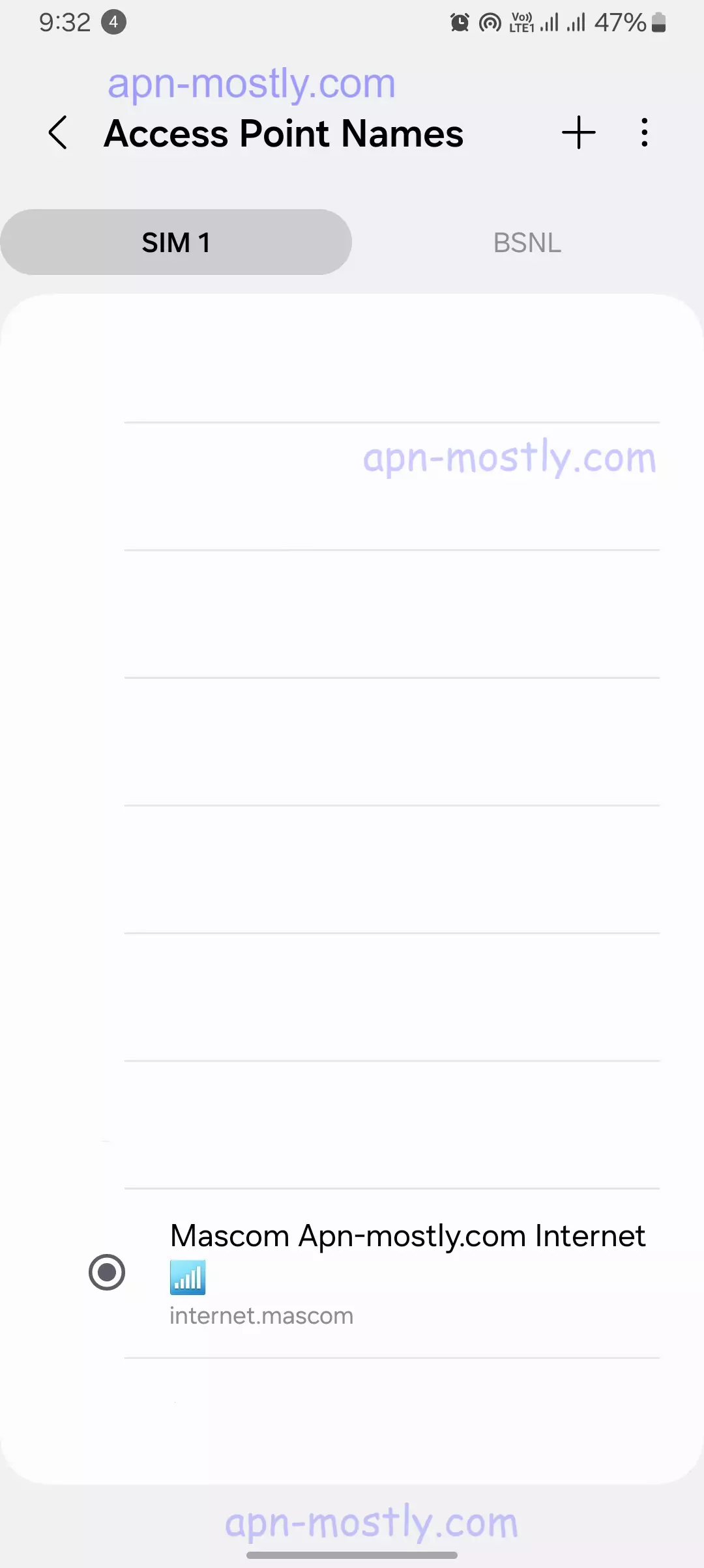Select the Mascom APN radio button
704x1568 pixels.
pyautogui.click(x=107, y=1272)
